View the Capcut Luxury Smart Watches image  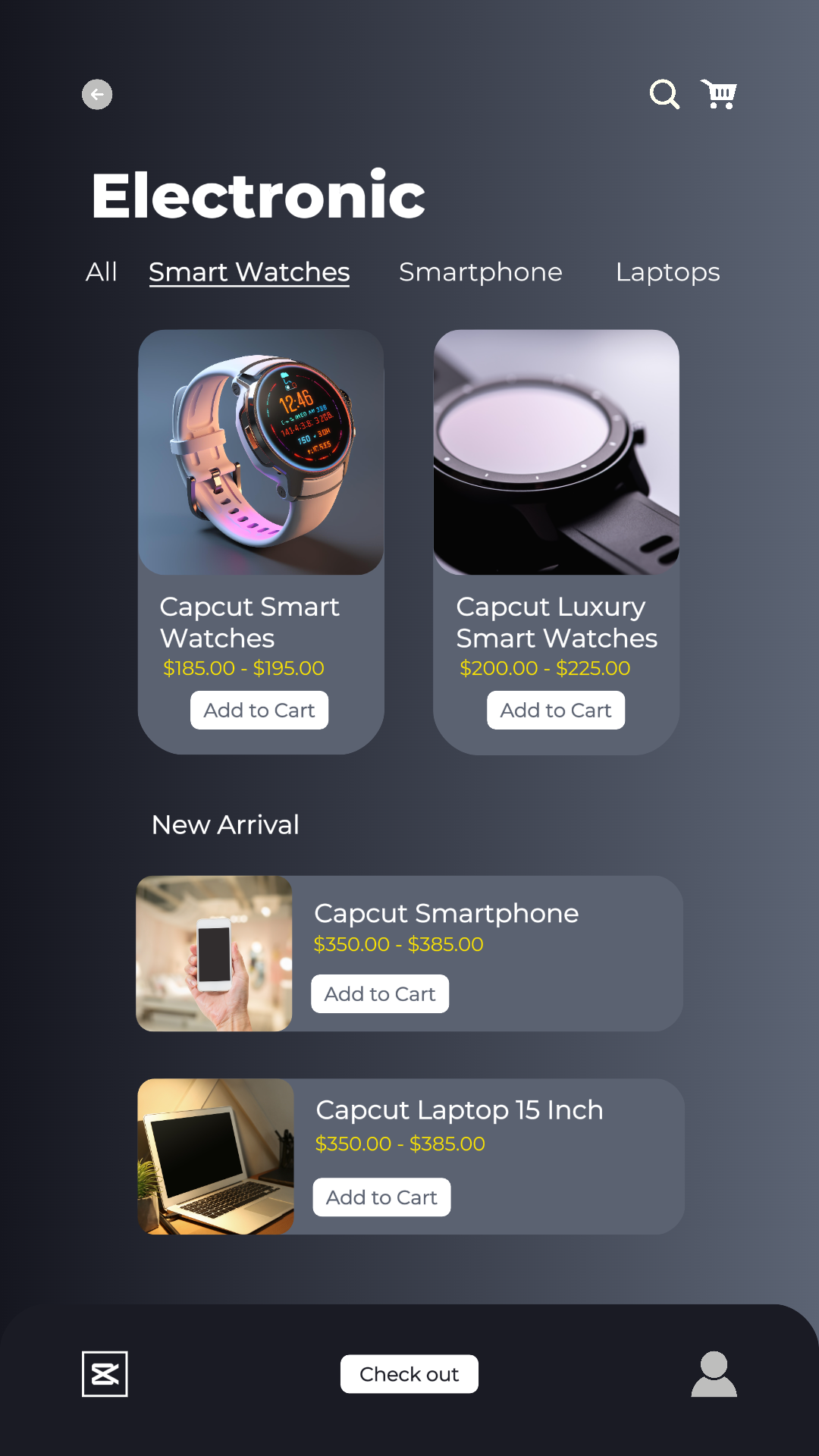pos(556,452)
